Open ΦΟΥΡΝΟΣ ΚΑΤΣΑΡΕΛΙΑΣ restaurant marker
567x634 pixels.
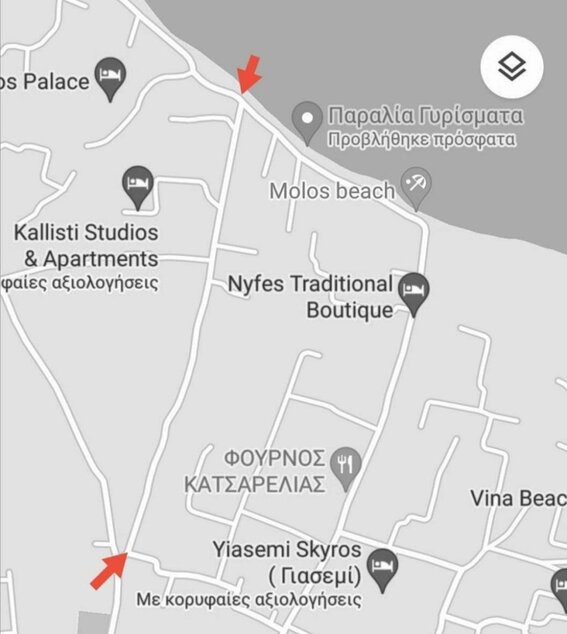coord(345,469)
